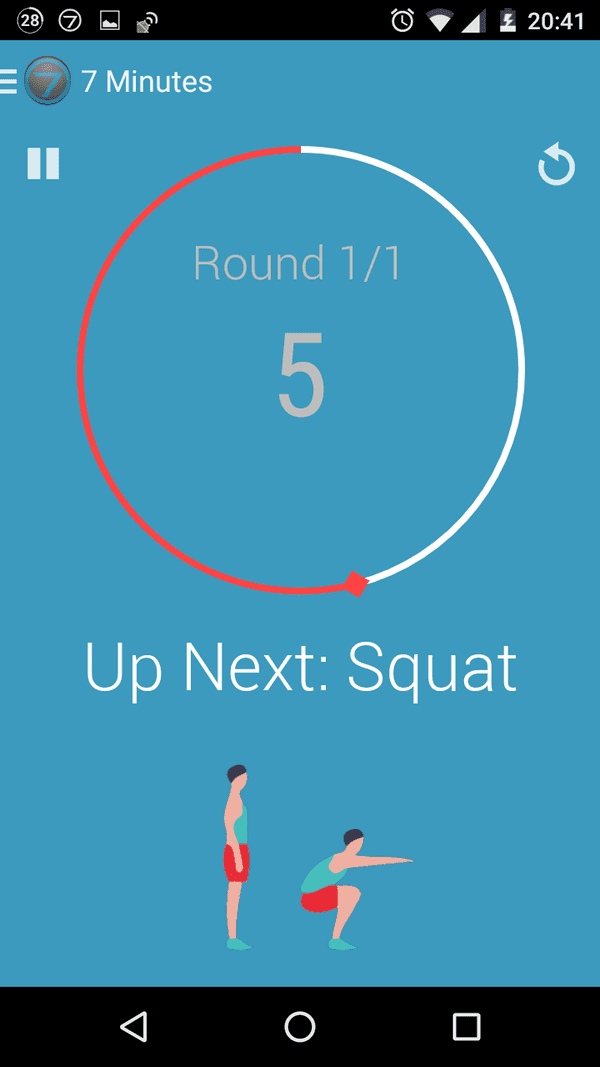
Task: Go back using system back button
Action: point(133,1026)
